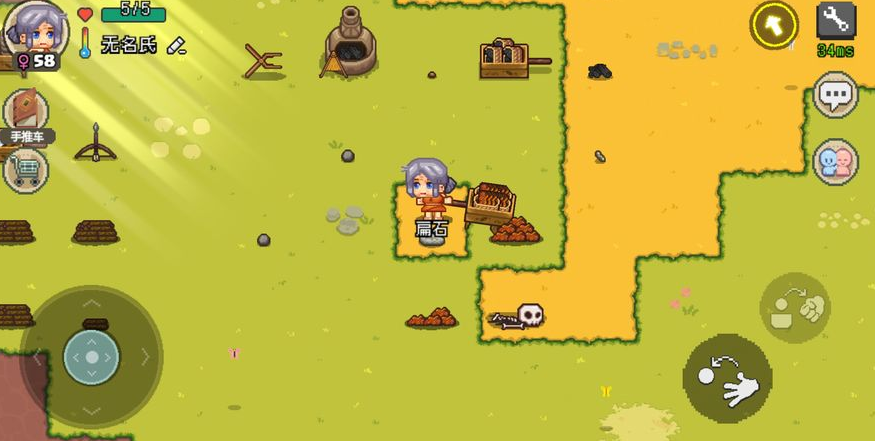Open the character avatar profile
875x441 pixels.
35,30
